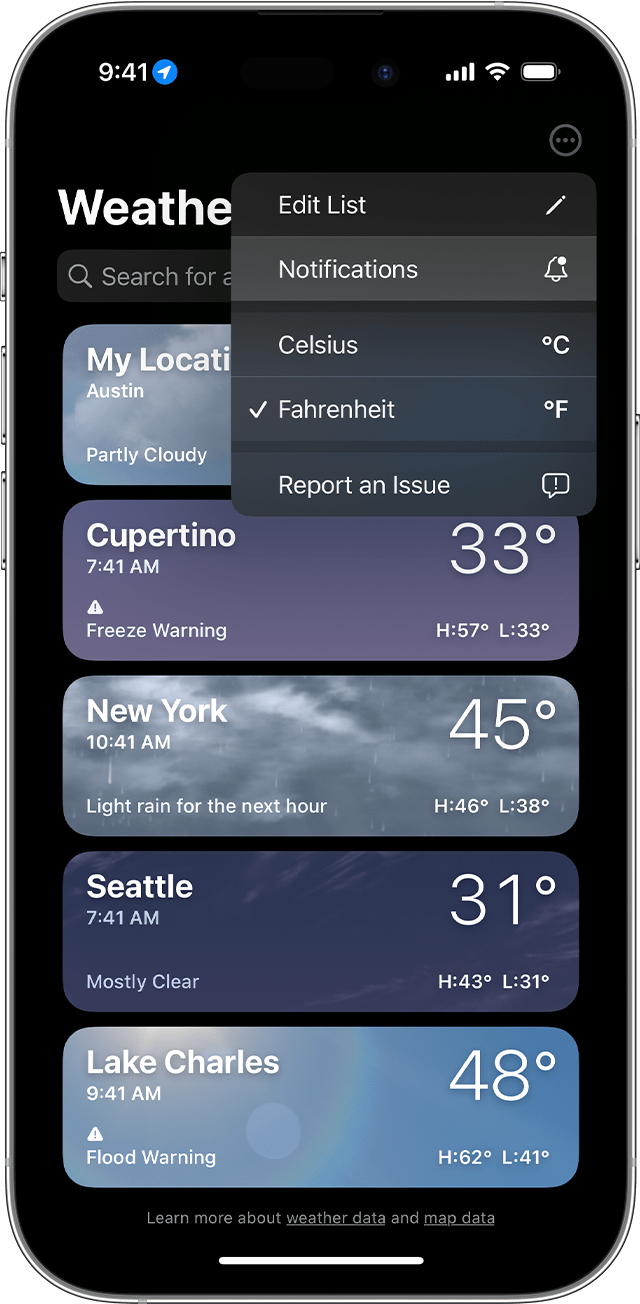The width and height of the screenshot is (640, 1304).
Task: Open the weather data link
Action: (336, 1218)
